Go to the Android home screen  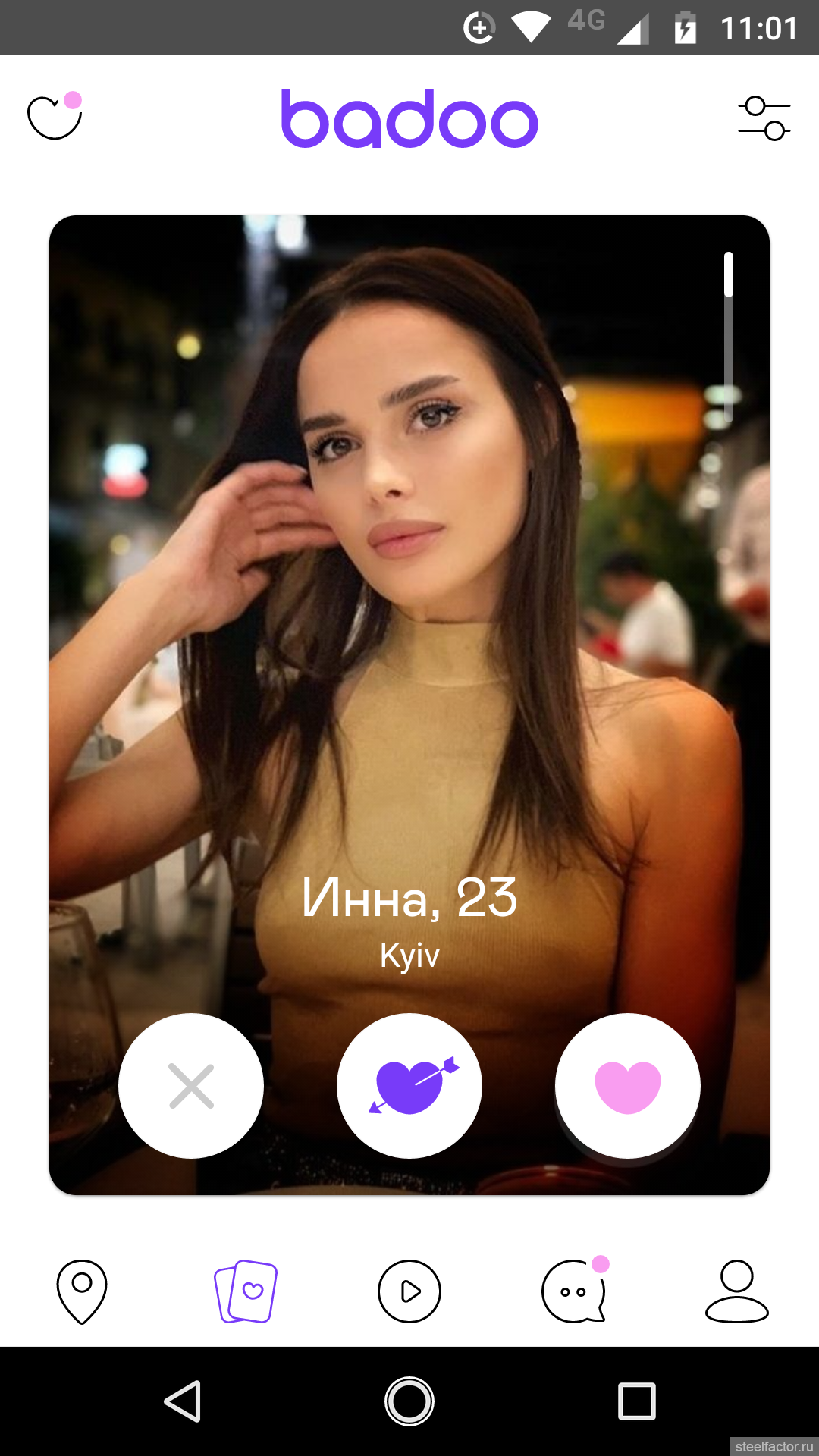click(409, 1401)
